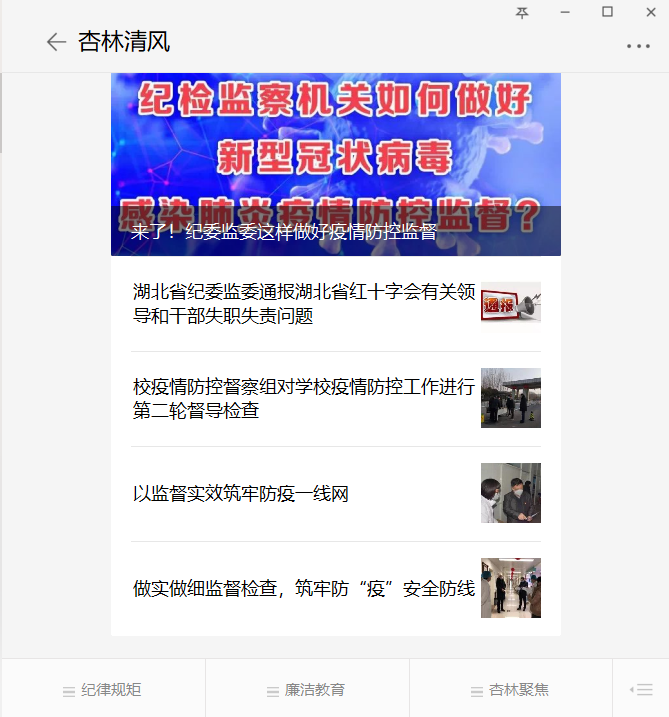Minimize the window
Screen dimensions: 669x717
[565, 12]
